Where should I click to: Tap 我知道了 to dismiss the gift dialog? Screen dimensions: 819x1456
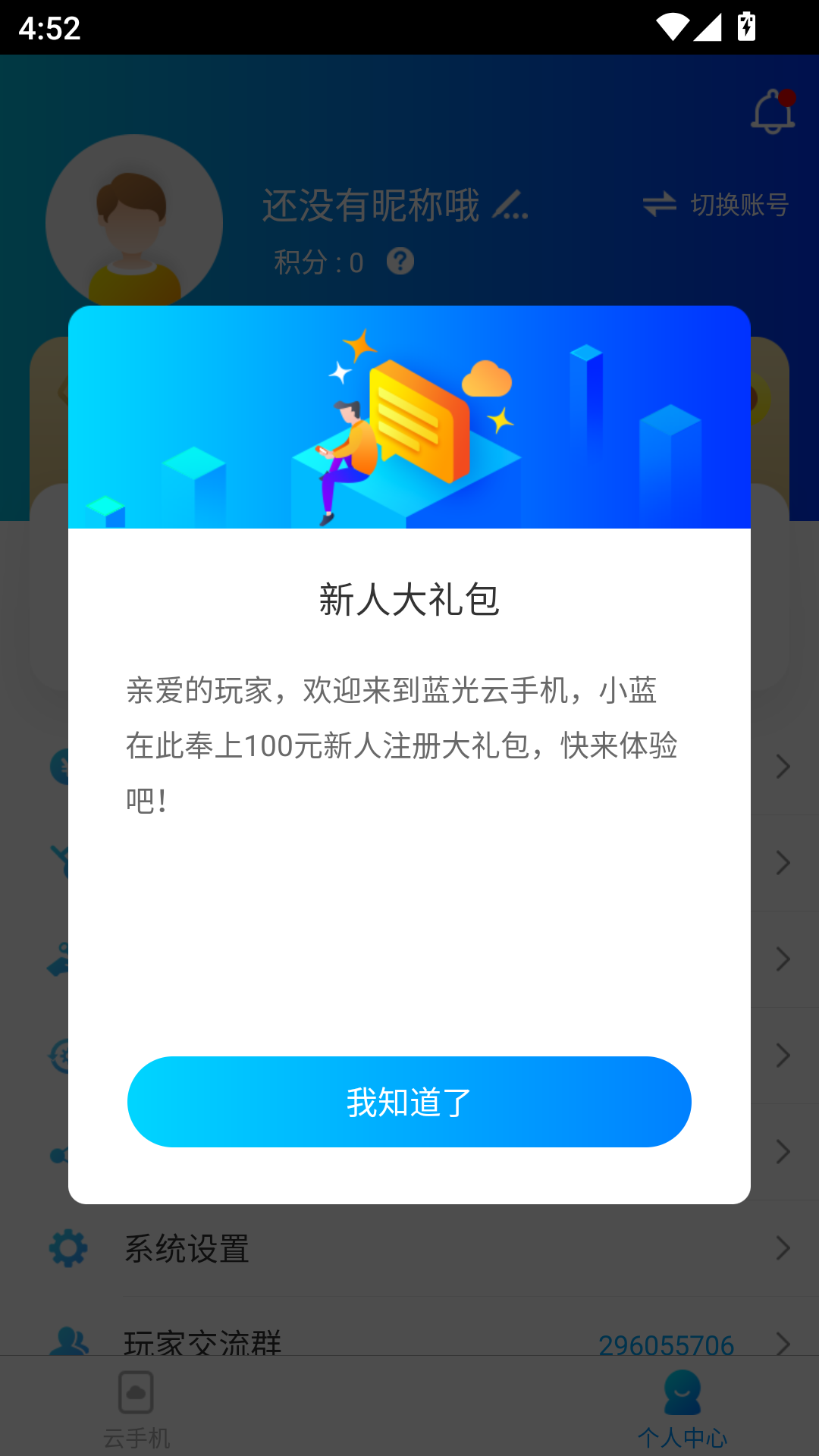click(x=409, y=1101)
